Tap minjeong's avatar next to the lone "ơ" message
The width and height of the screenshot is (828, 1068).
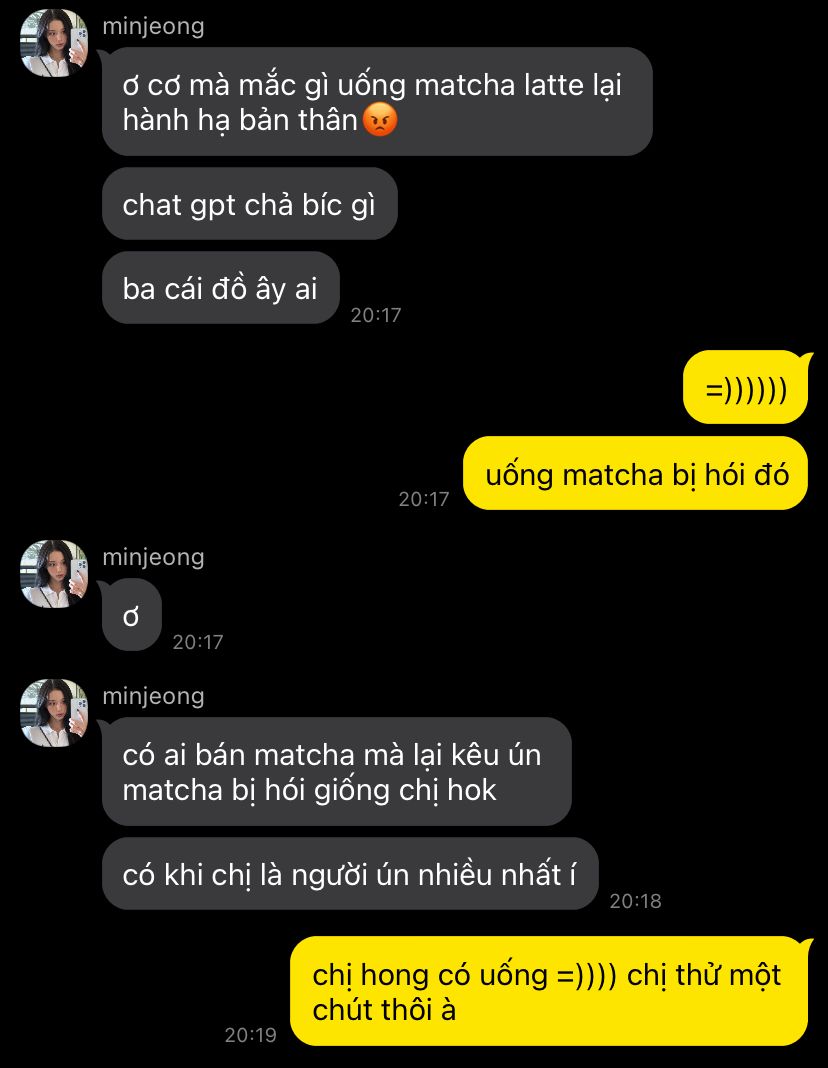(x=54, y=574)
